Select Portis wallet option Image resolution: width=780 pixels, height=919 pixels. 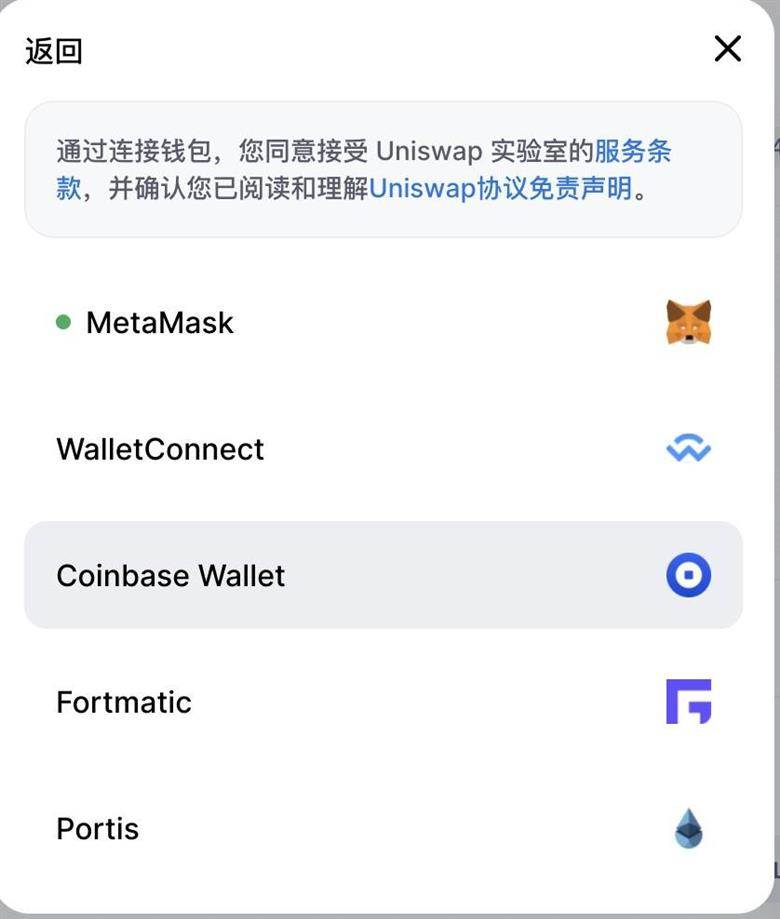pos(383,829)
